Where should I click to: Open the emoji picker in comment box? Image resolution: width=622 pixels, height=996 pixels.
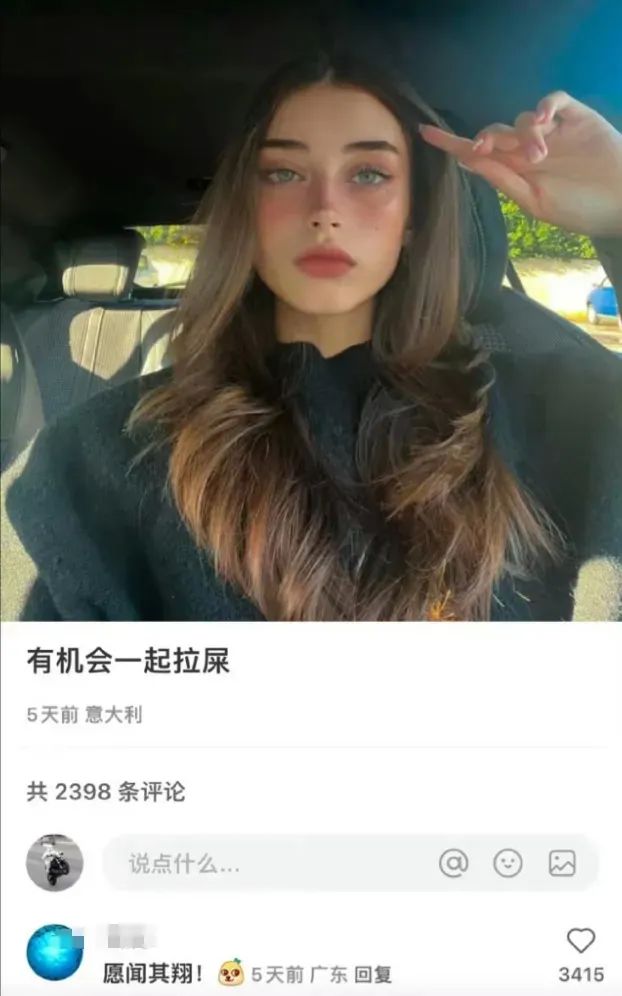coord(508,863)
